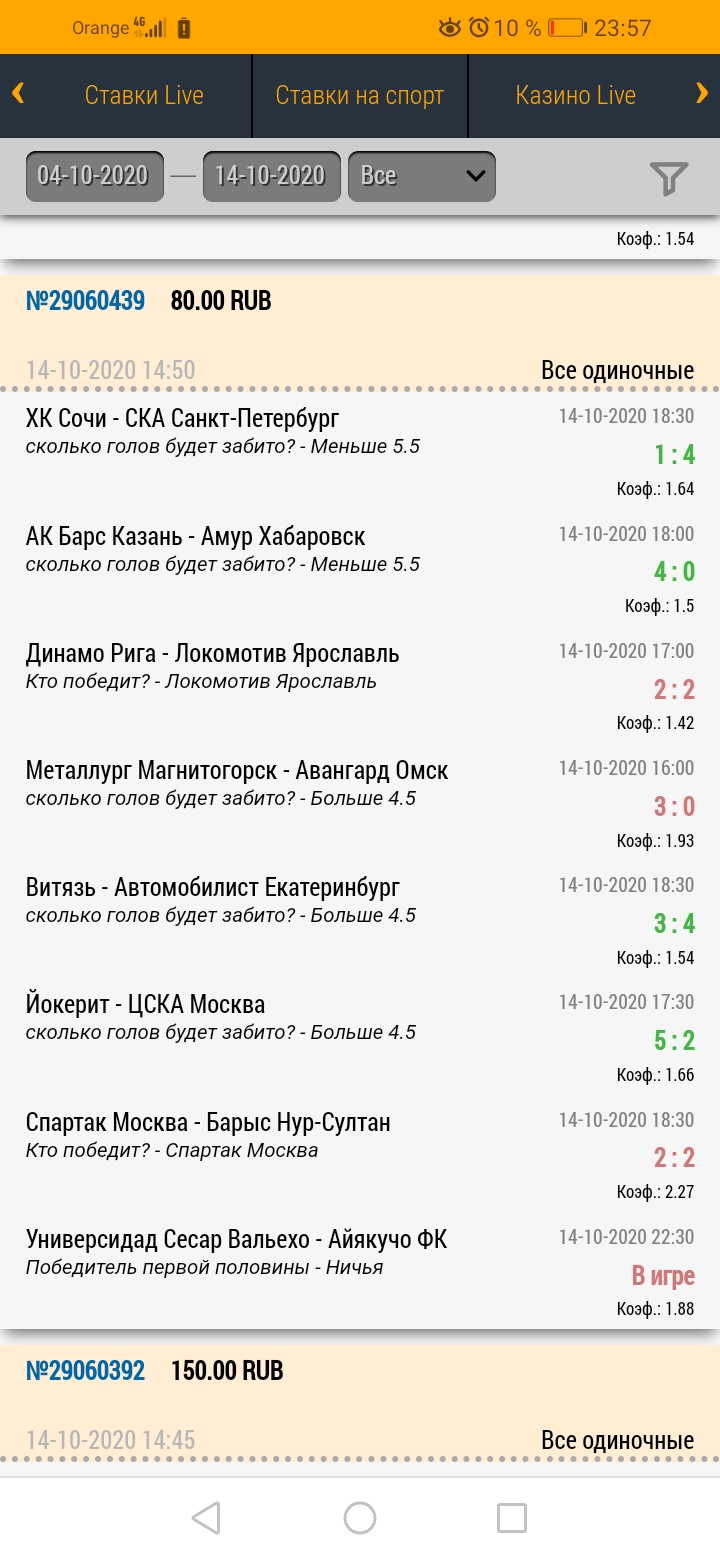Tap the left arrow in the top menu
The height and width of the screenshot is (1560, 720).
[18, 94]
